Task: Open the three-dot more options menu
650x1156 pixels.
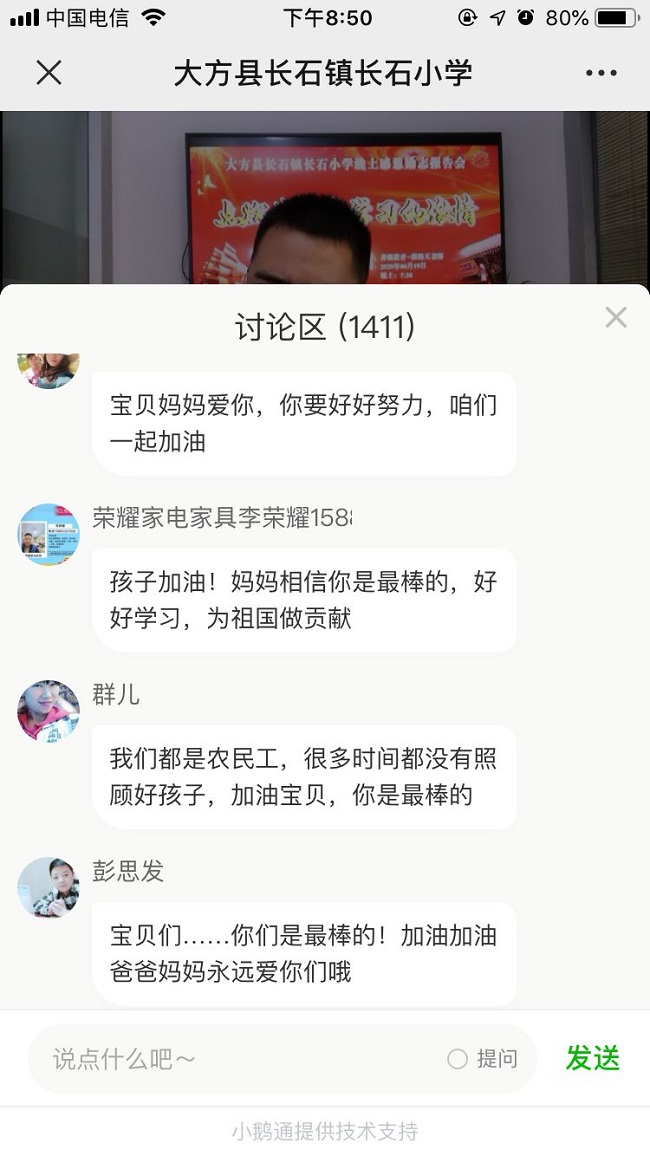Action: [601, 73]
